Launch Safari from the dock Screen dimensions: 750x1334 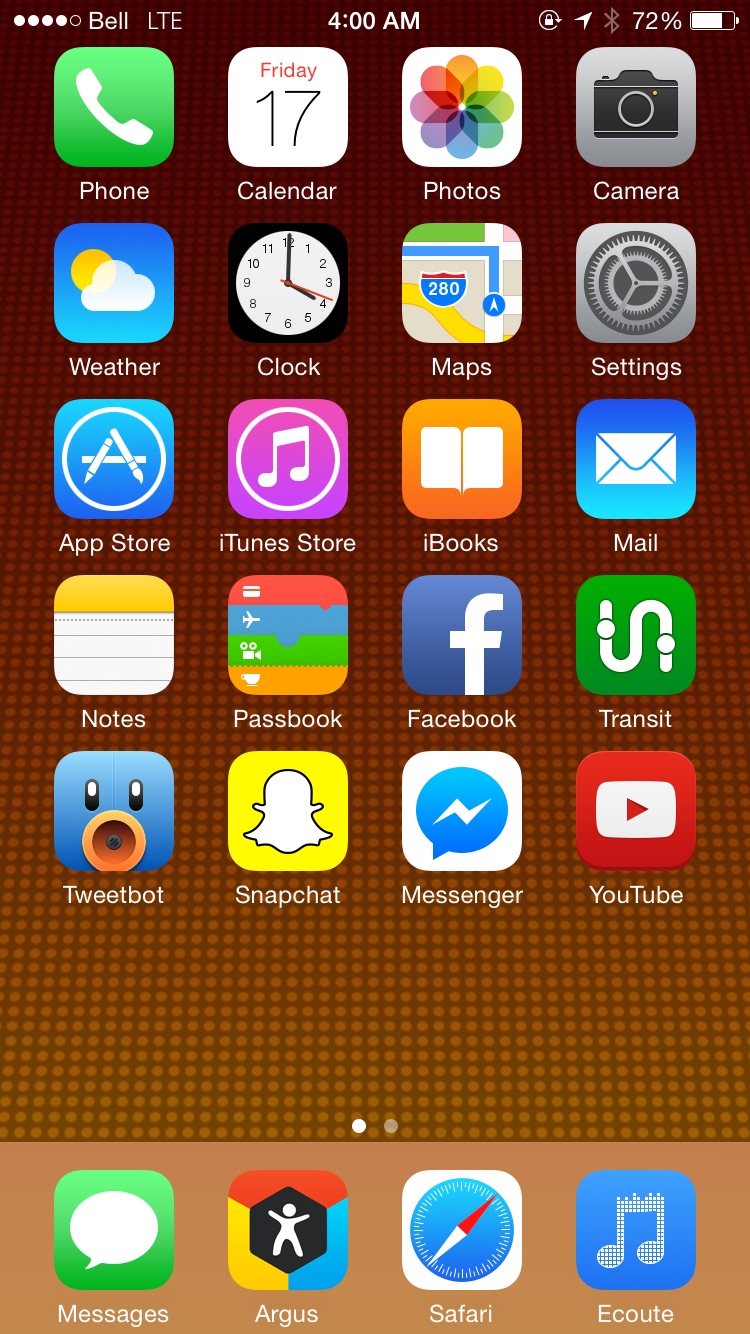point(462,1230)
